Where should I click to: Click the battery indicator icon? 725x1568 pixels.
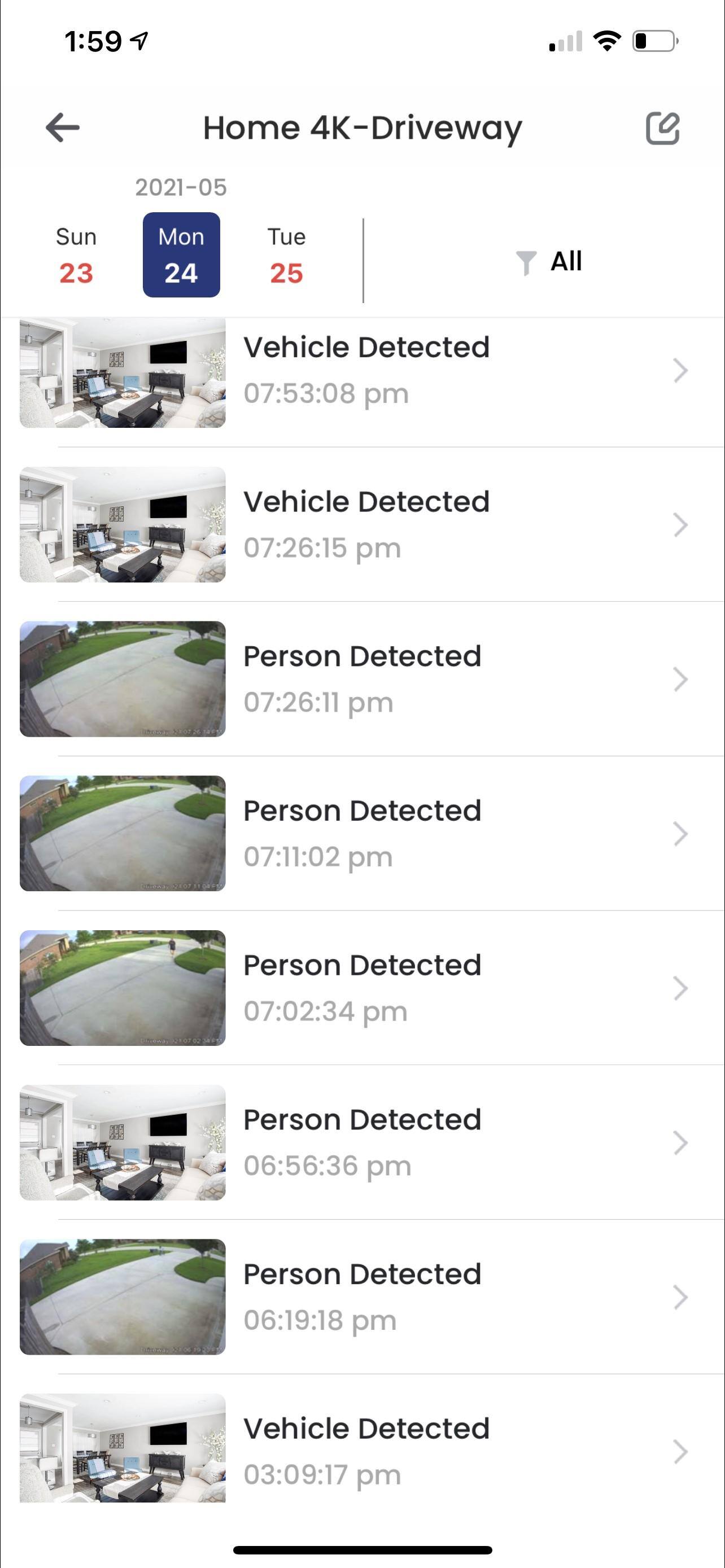click(653, 41)
